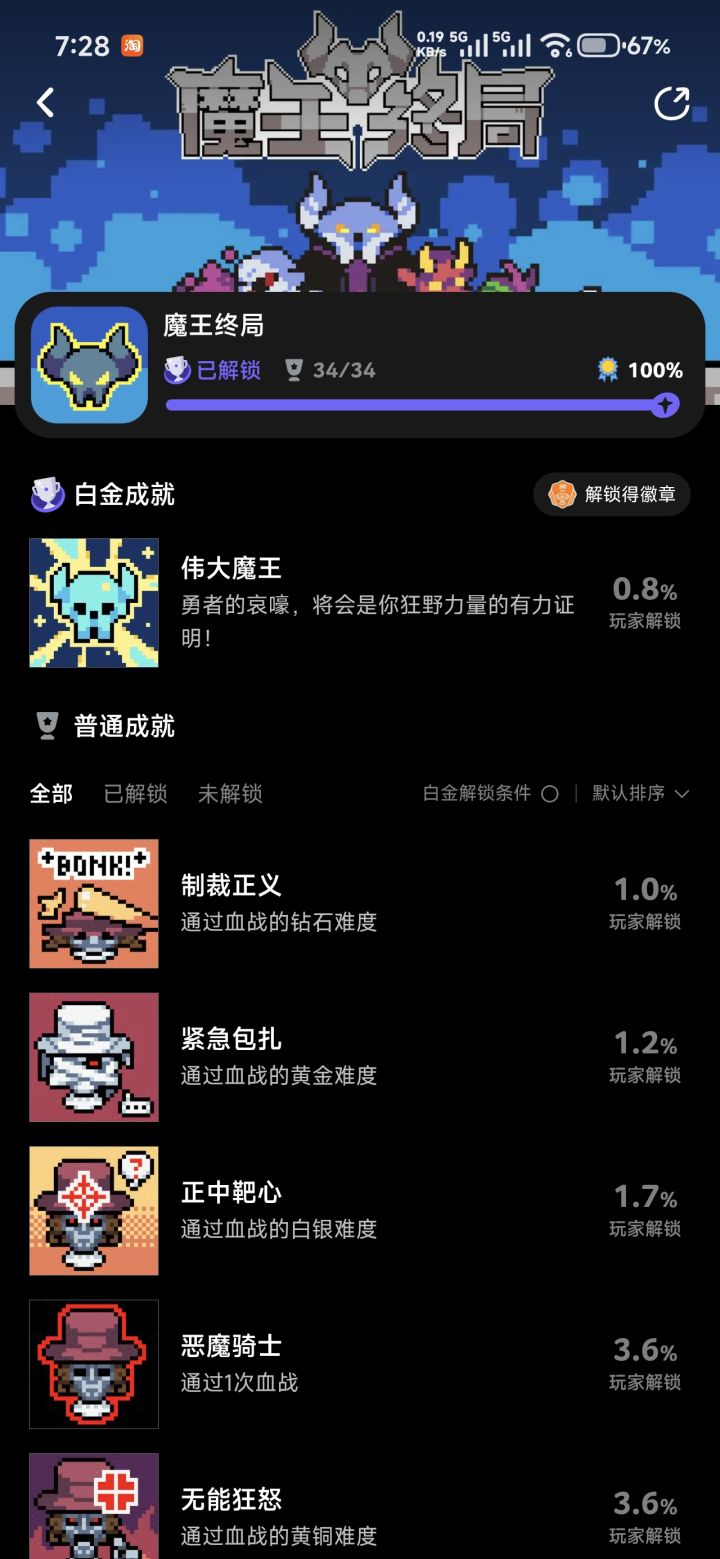This screenshot has height=1559, width=720.
Task: Enable the 已解锁 filter
Action: pos(137,793)
